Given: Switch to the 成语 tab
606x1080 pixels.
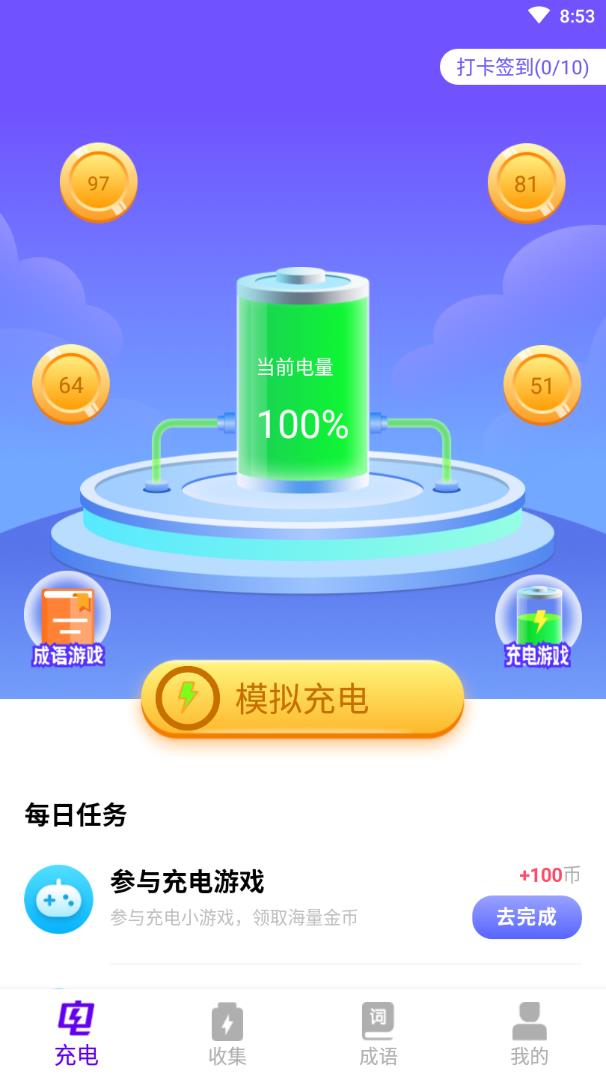Looking at the screenshot, I should pyautogui.click(x=378, y=1035).
